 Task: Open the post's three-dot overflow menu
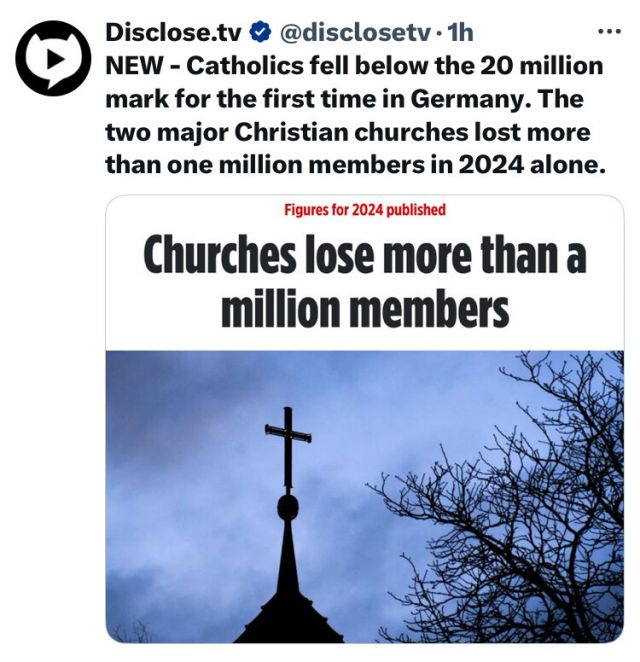[608, 32]
